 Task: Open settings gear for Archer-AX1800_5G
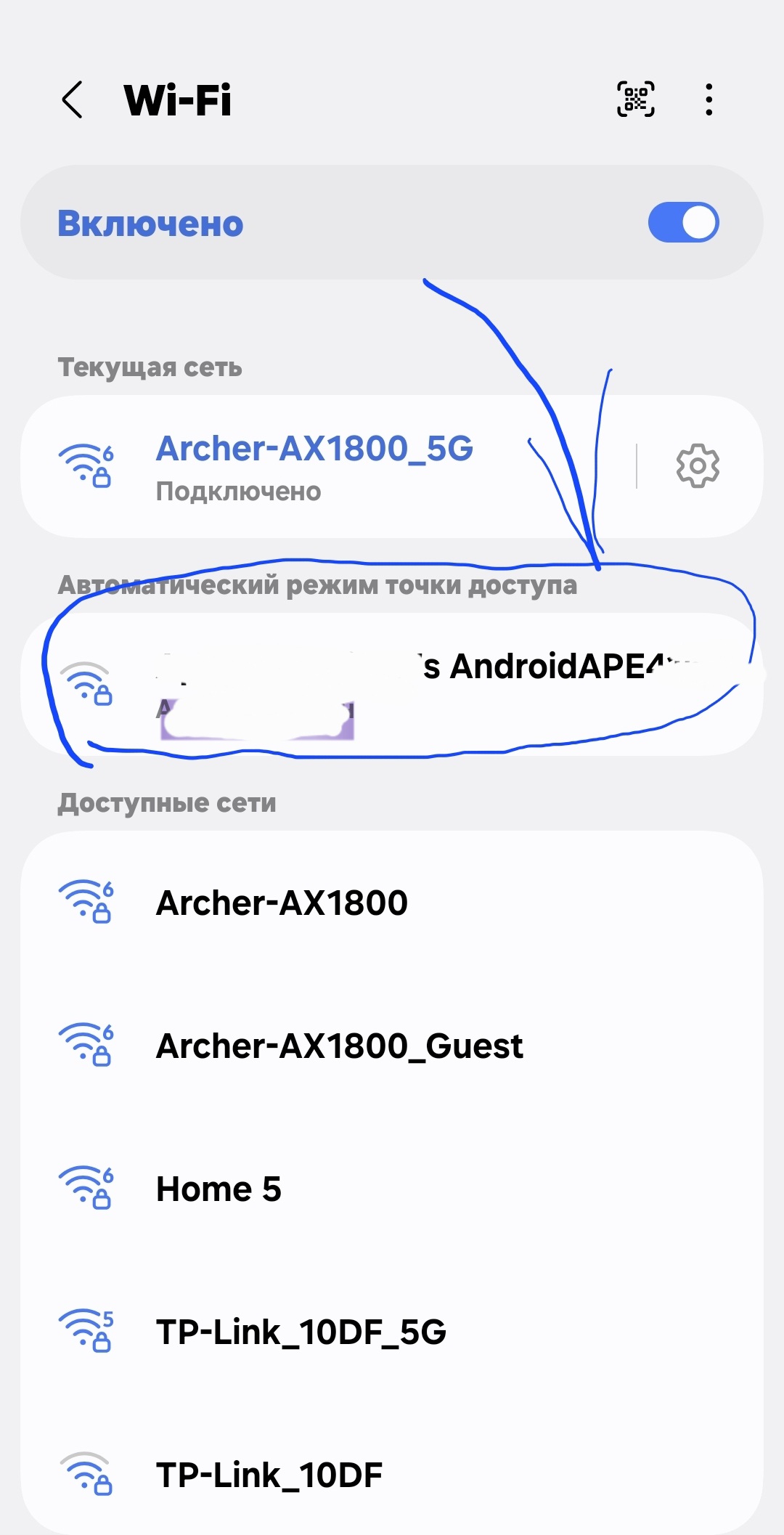(x=697, y=465)
